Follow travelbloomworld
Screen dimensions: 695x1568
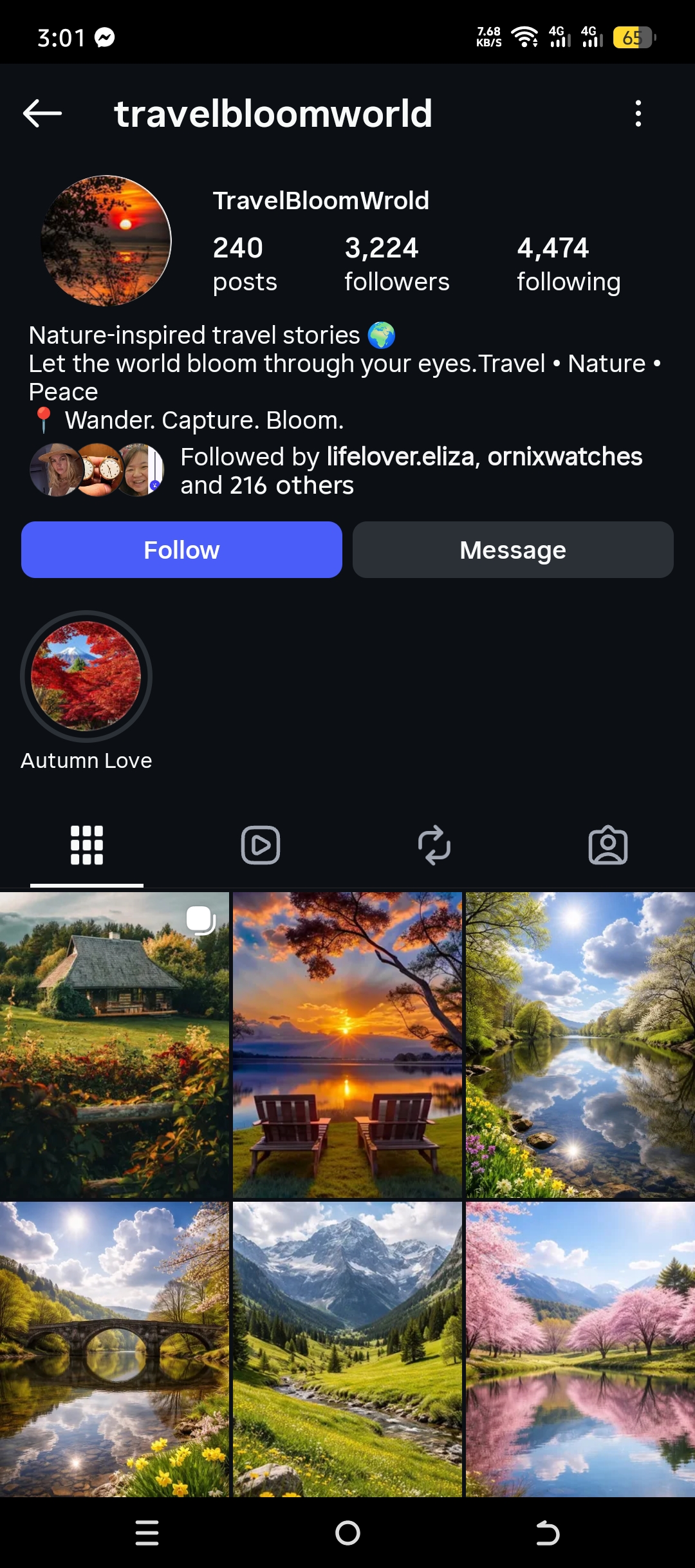tap(181, 550)
